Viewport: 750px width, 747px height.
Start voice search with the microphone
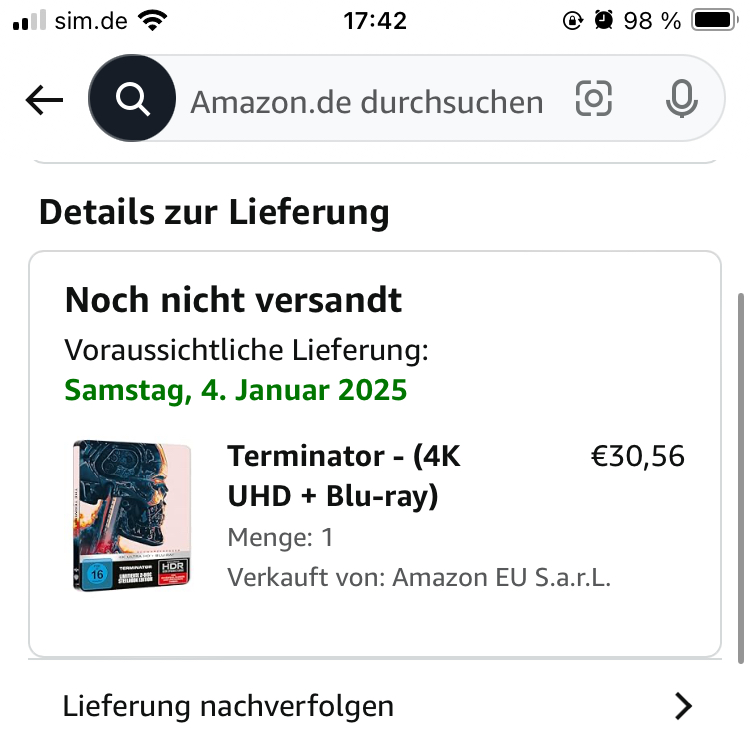681,99
